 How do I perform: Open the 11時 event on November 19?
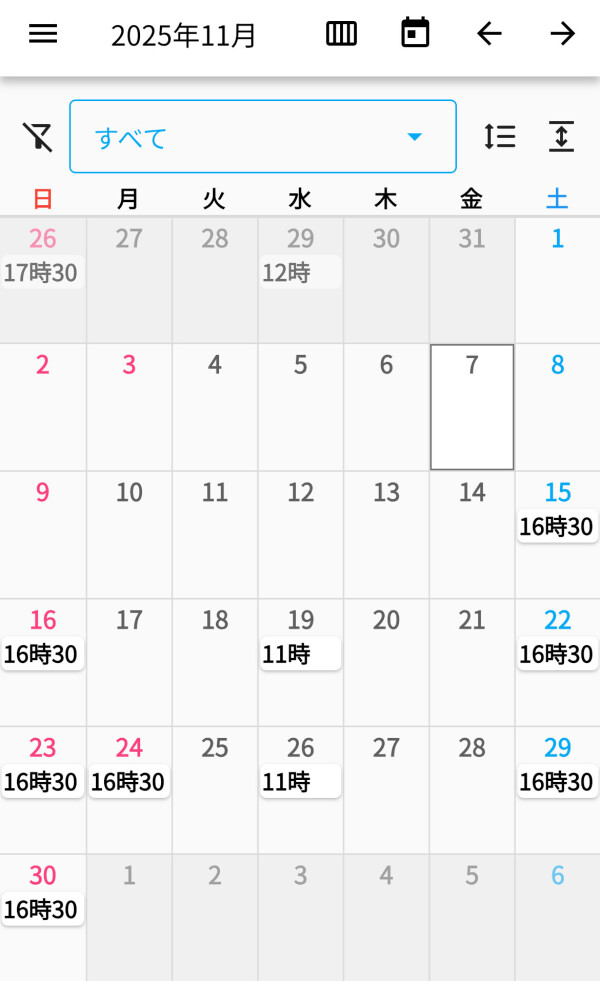tap(299, 655)
